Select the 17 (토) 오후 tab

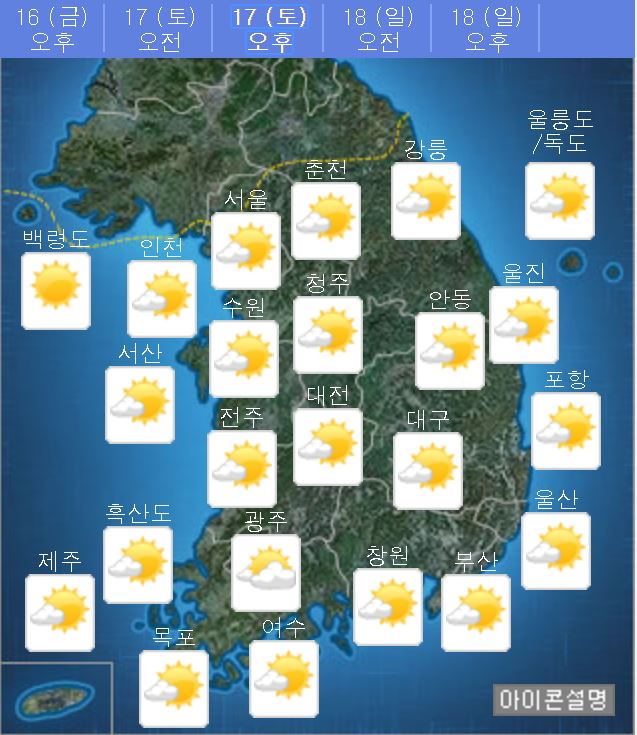(268, 29)
